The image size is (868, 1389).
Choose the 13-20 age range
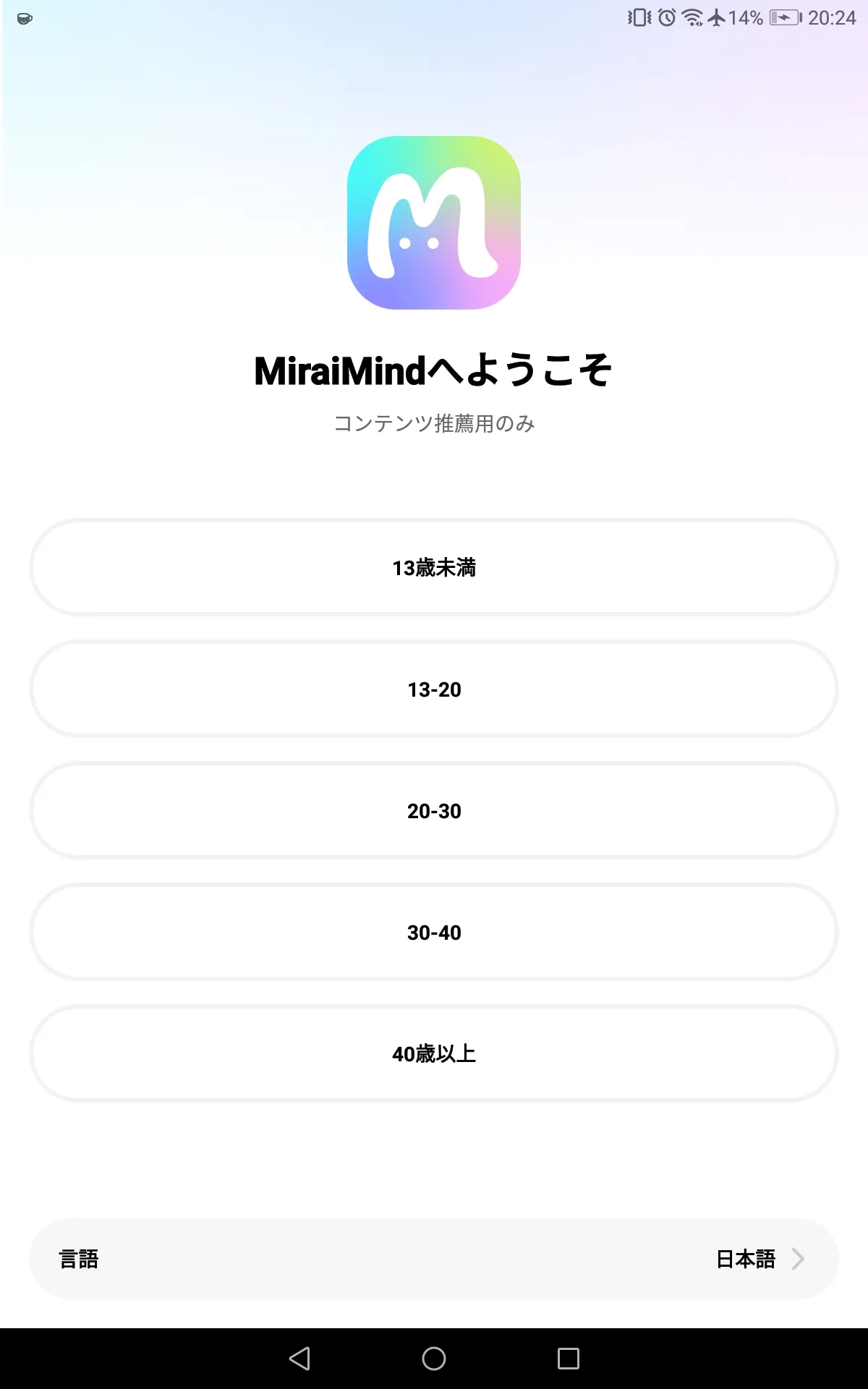pyautogui.click(x=434, y=689)
